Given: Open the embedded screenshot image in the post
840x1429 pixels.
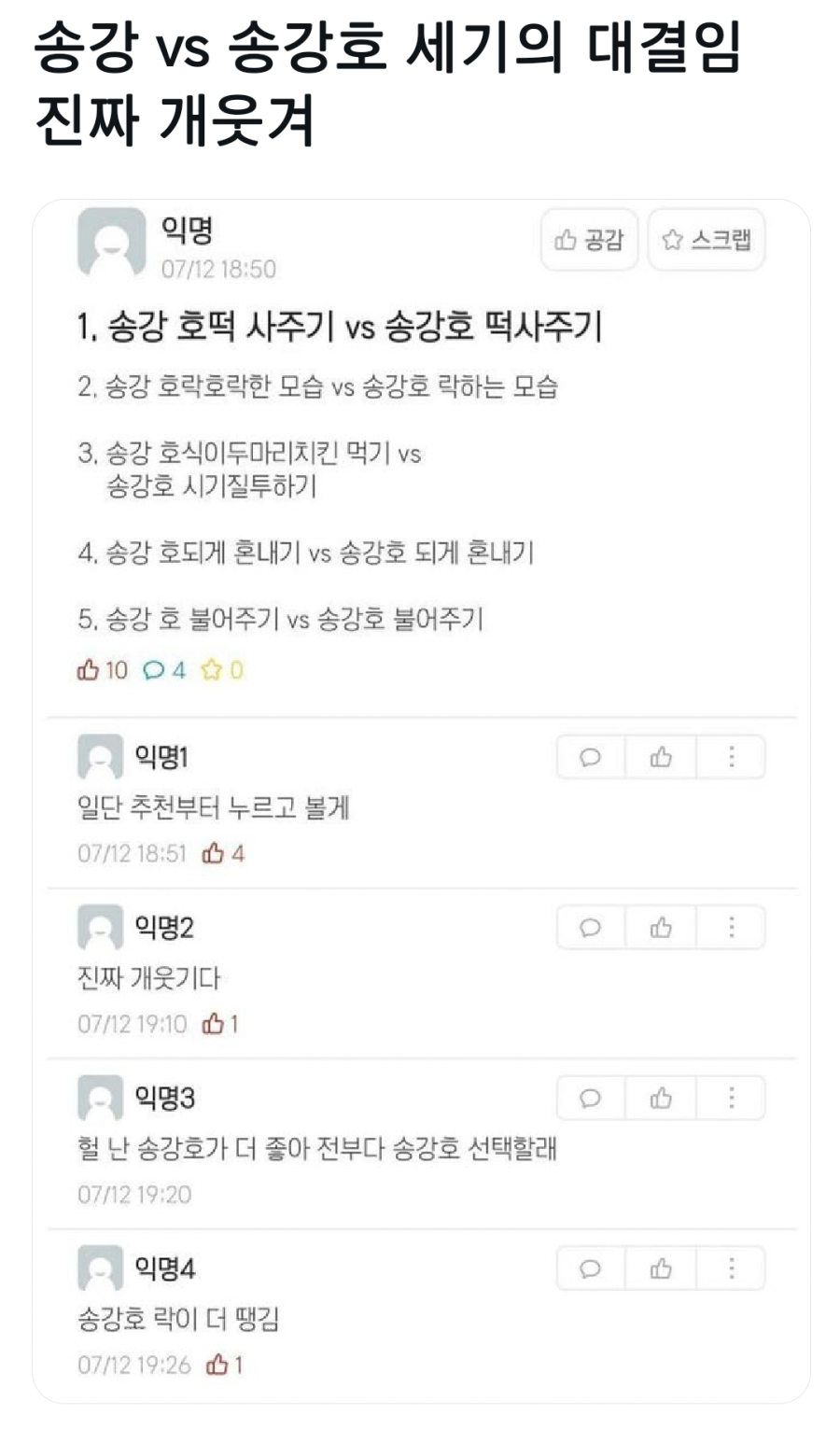Looking at the screenshot, I should (x=420, y=801).
